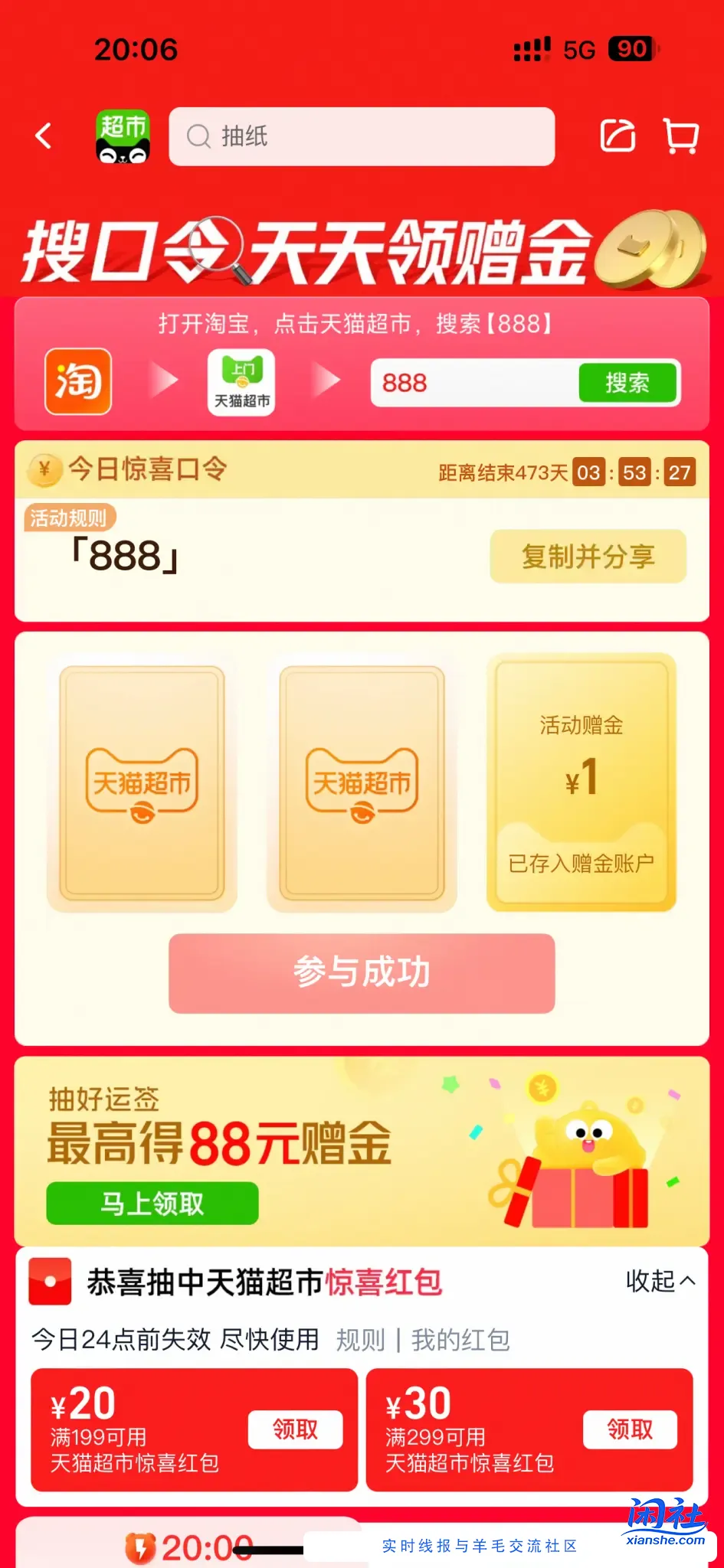Click the 淘宝 orange icon in the banner
724x1568 pixels.
[77, 381]
